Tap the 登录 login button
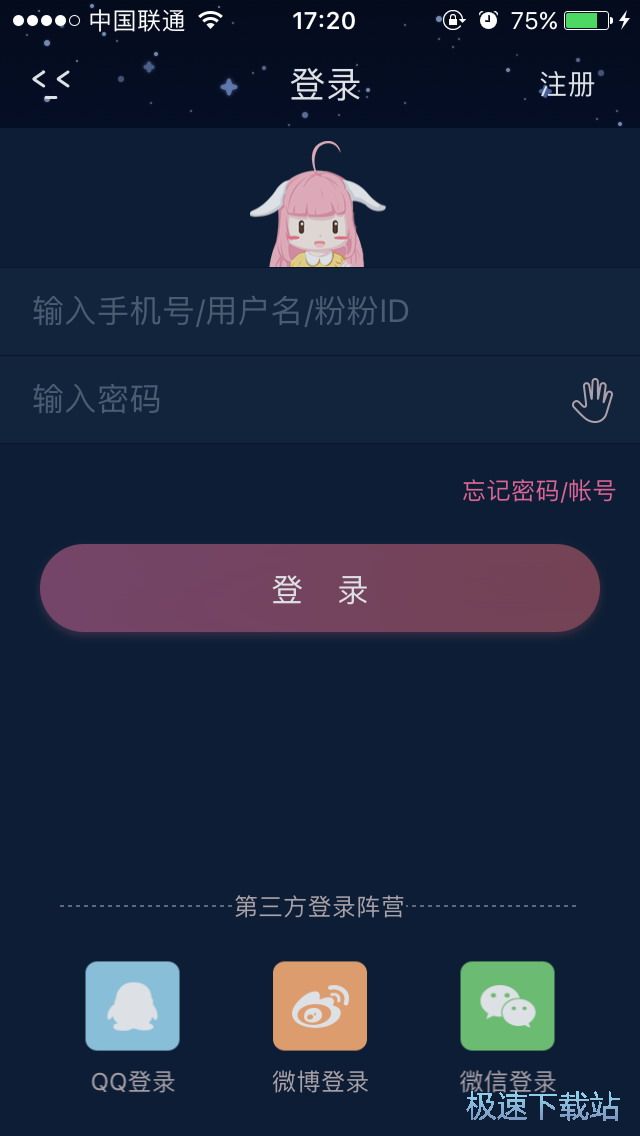 pyautogui.click(x=320, y=589)
